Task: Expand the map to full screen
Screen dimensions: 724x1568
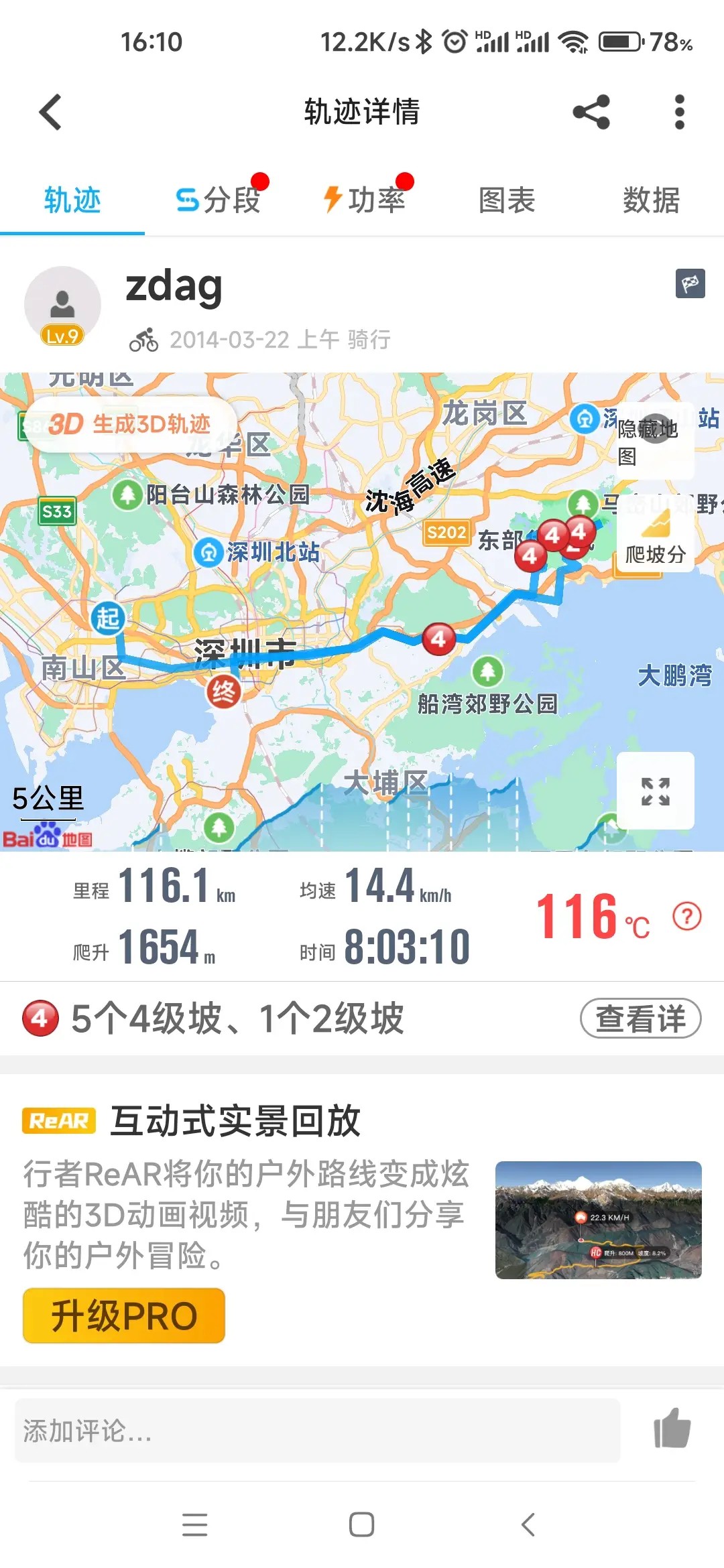Action: pos(655,791)
